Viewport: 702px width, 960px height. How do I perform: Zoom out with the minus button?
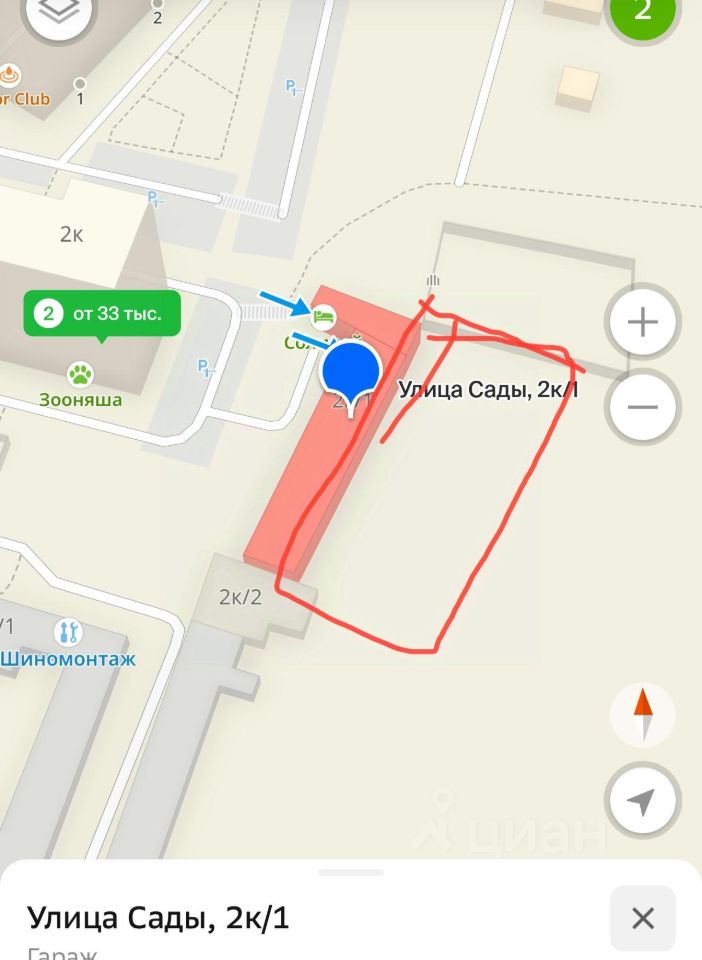pos(642,407)
